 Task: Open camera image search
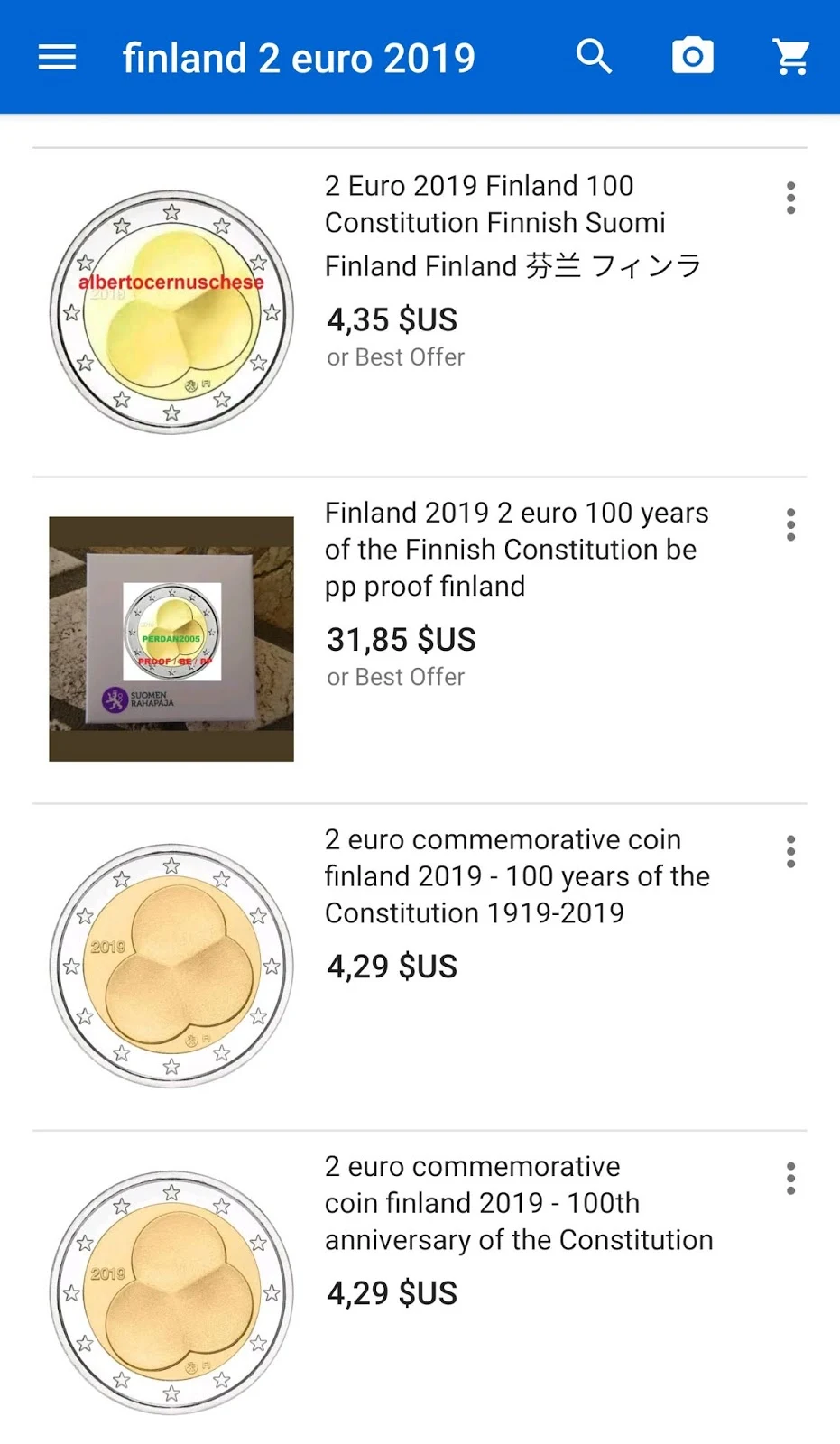pos(693,57)
